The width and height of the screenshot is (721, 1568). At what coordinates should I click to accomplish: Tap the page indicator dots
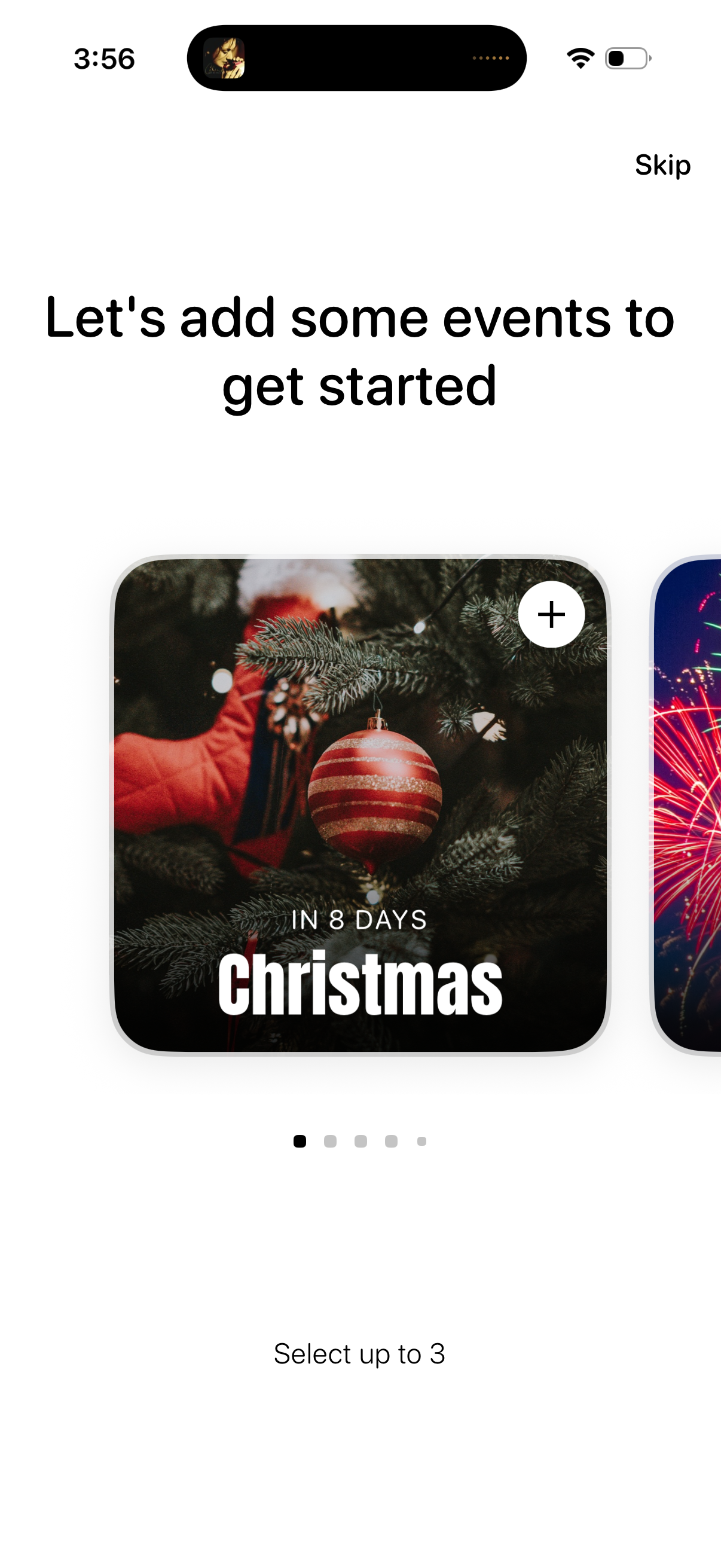[360, 1141]
